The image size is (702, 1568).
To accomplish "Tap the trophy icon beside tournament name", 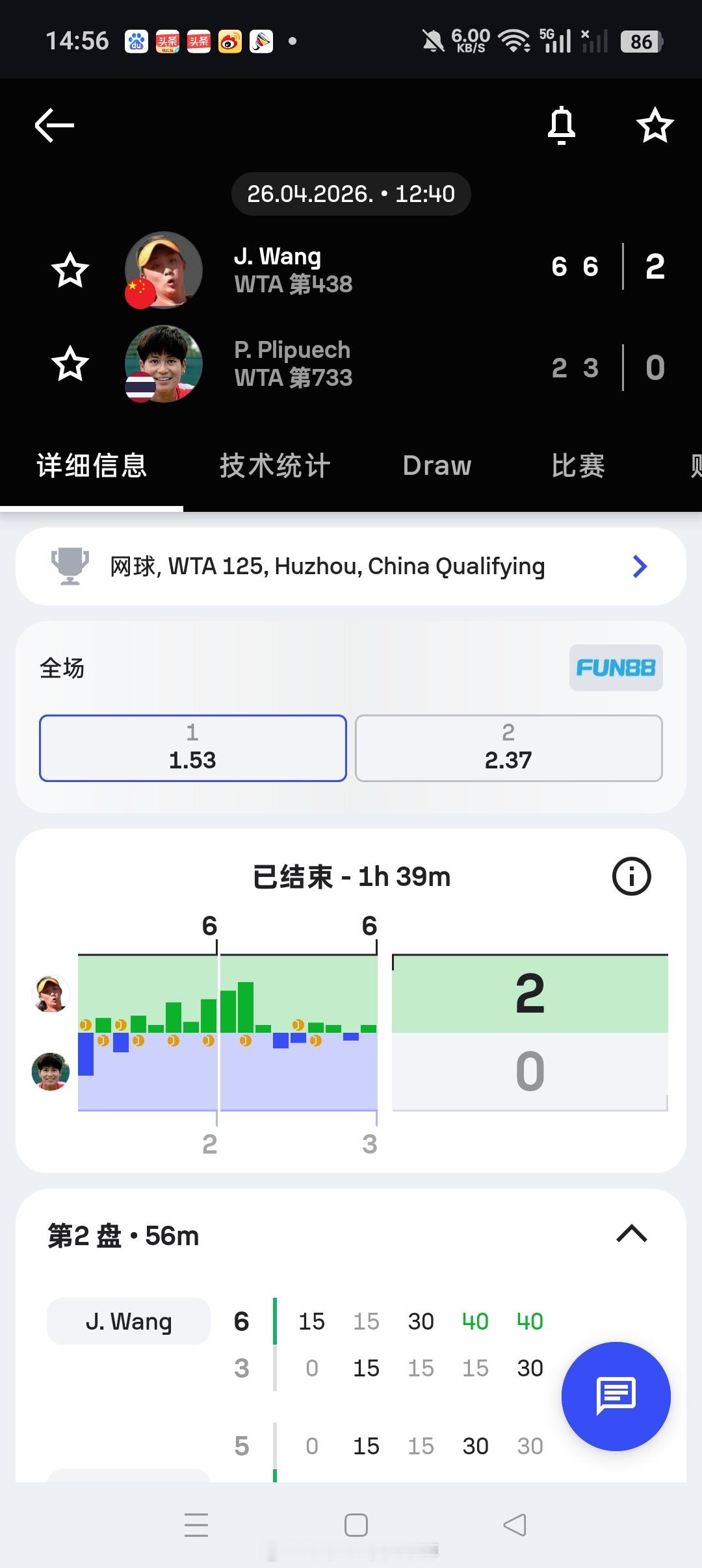I will 71,566.
